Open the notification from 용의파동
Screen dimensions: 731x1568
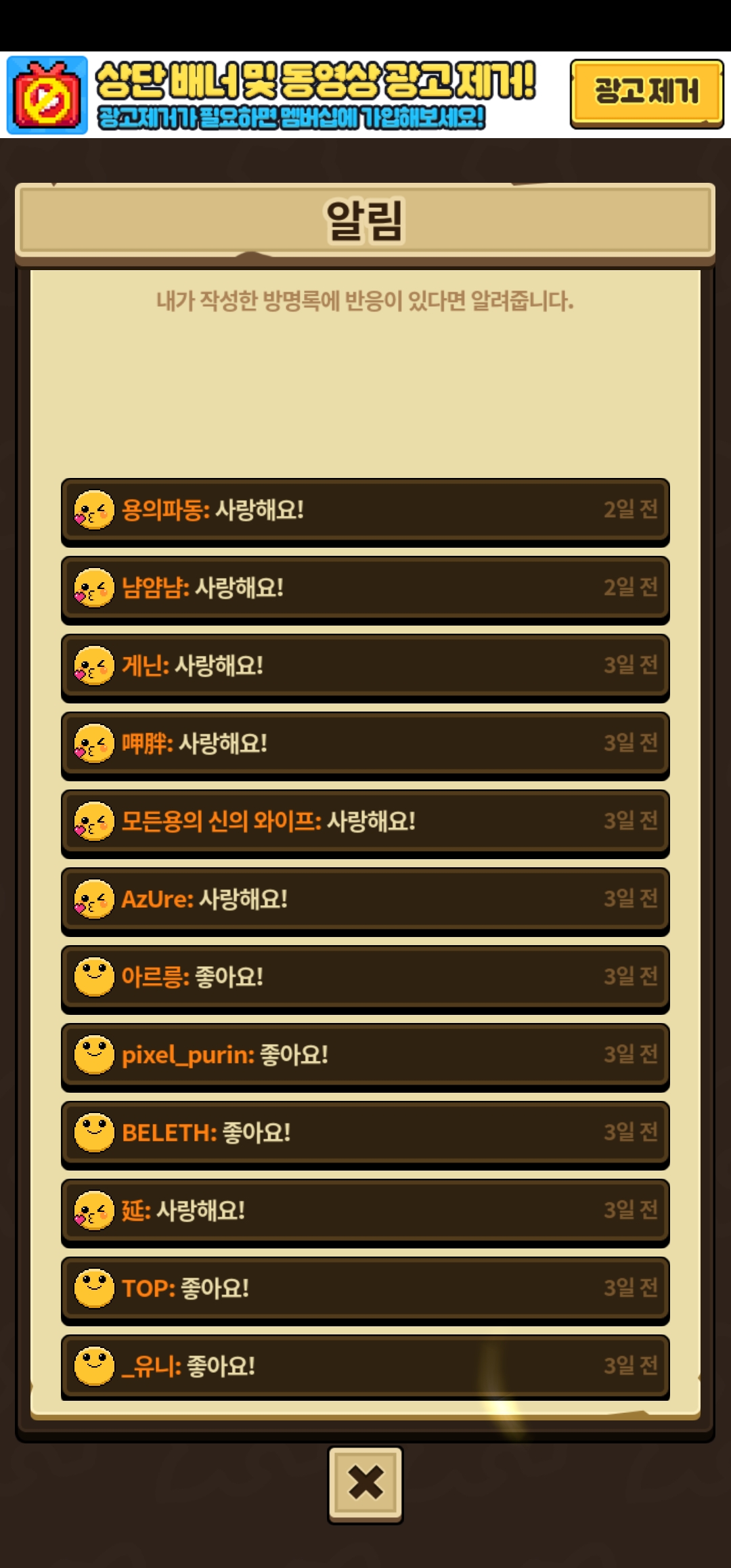[365, 510]
